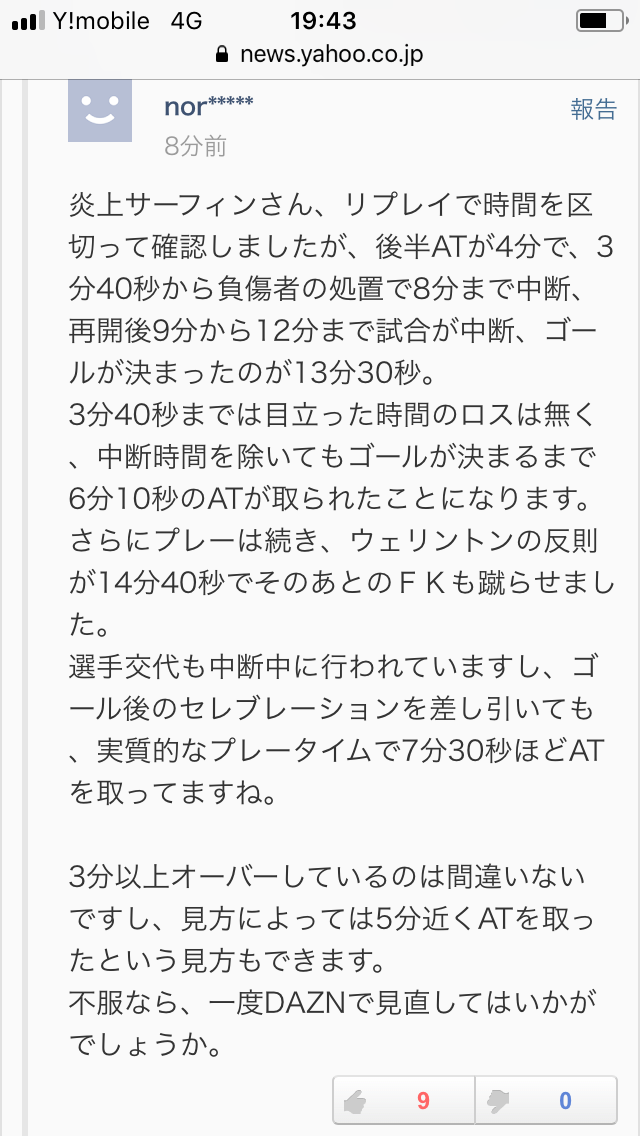Give the comment a thumbs up
The image size is (640, 1136).
coord(404,1101)
